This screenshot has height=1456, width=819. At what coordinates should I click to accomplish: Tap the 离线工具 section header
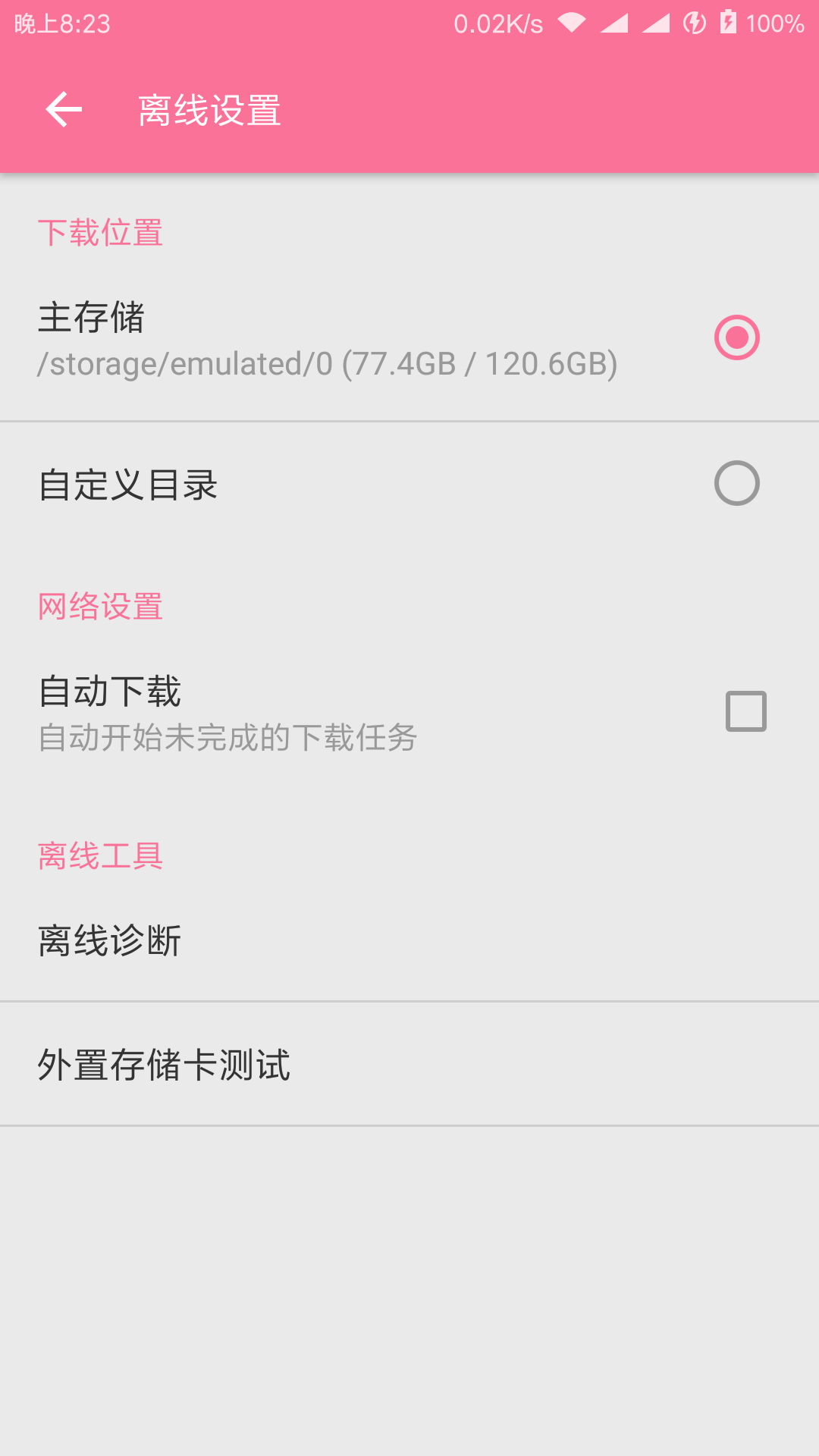100,855
